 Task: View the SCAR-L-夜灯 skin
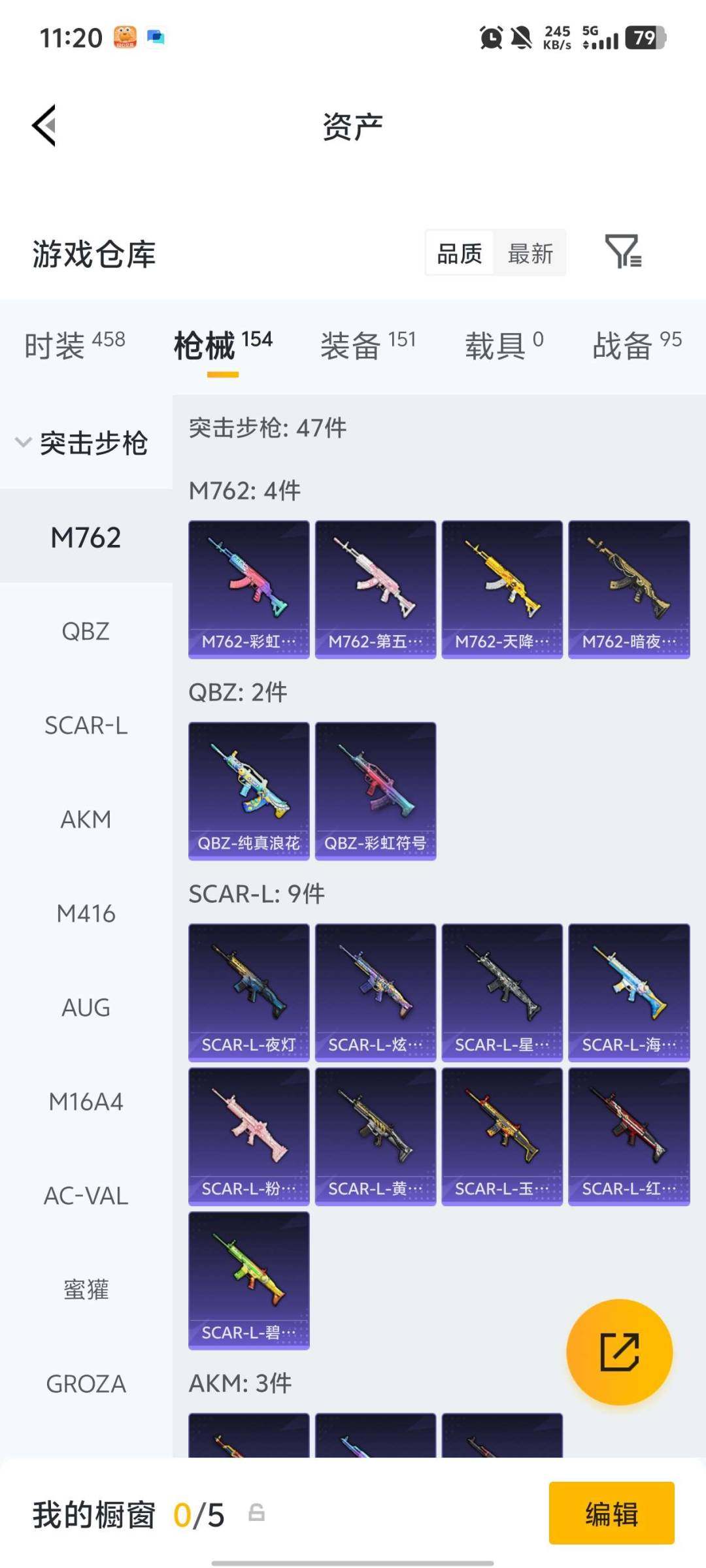248,992
